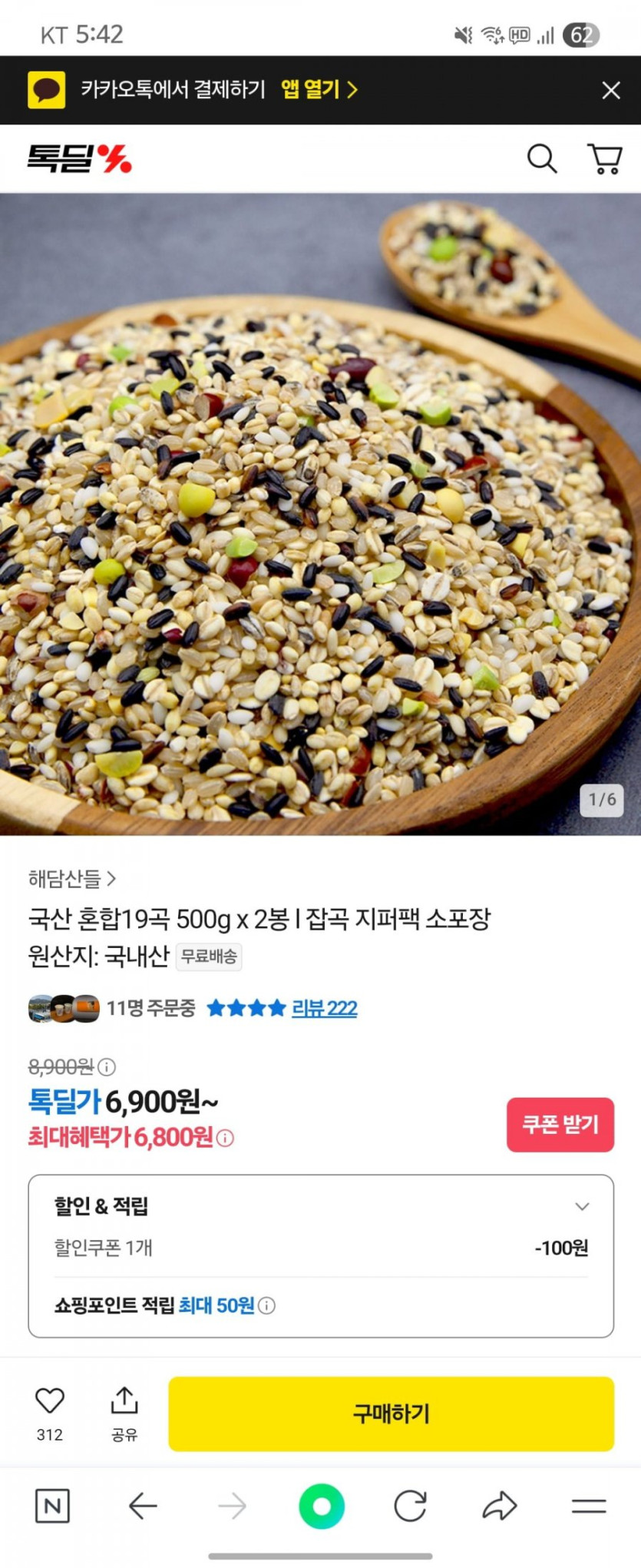
Task: Open the green circle Naver button
Action: point(321,1506)
